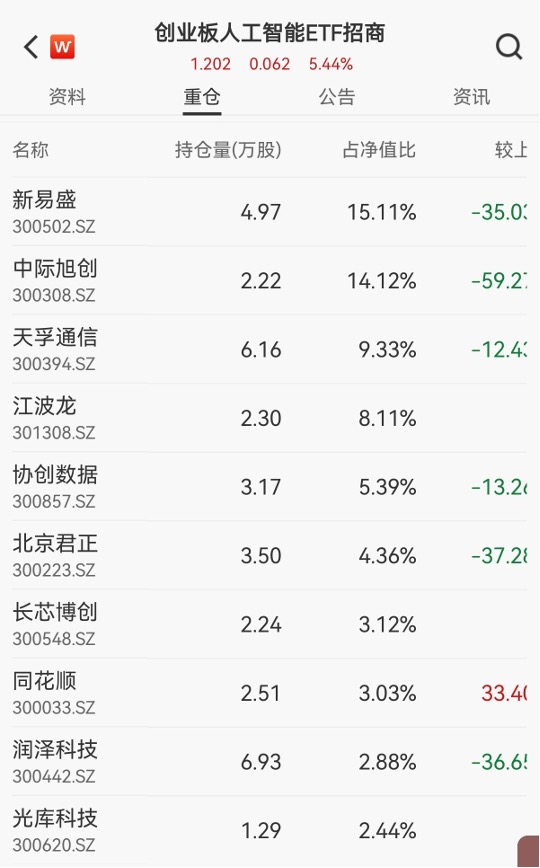Screen dimensions: 540x868
Task: Tap the red W icon
Action: coord(63,47)
